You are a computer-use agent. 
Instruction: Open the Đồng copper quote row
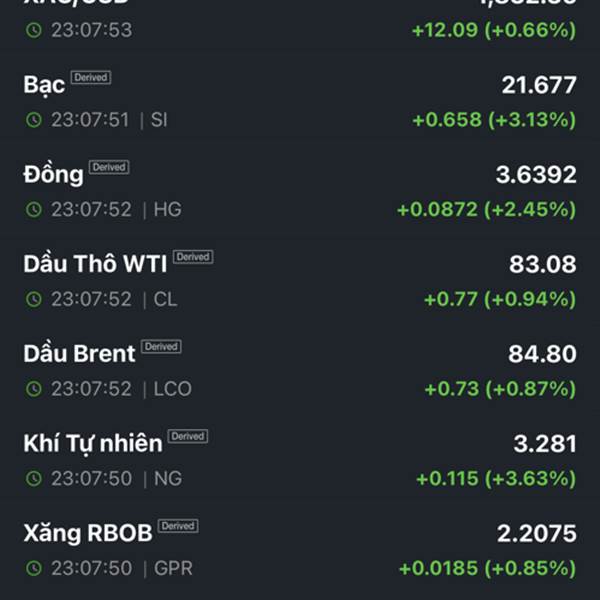(x=300, y=191)
